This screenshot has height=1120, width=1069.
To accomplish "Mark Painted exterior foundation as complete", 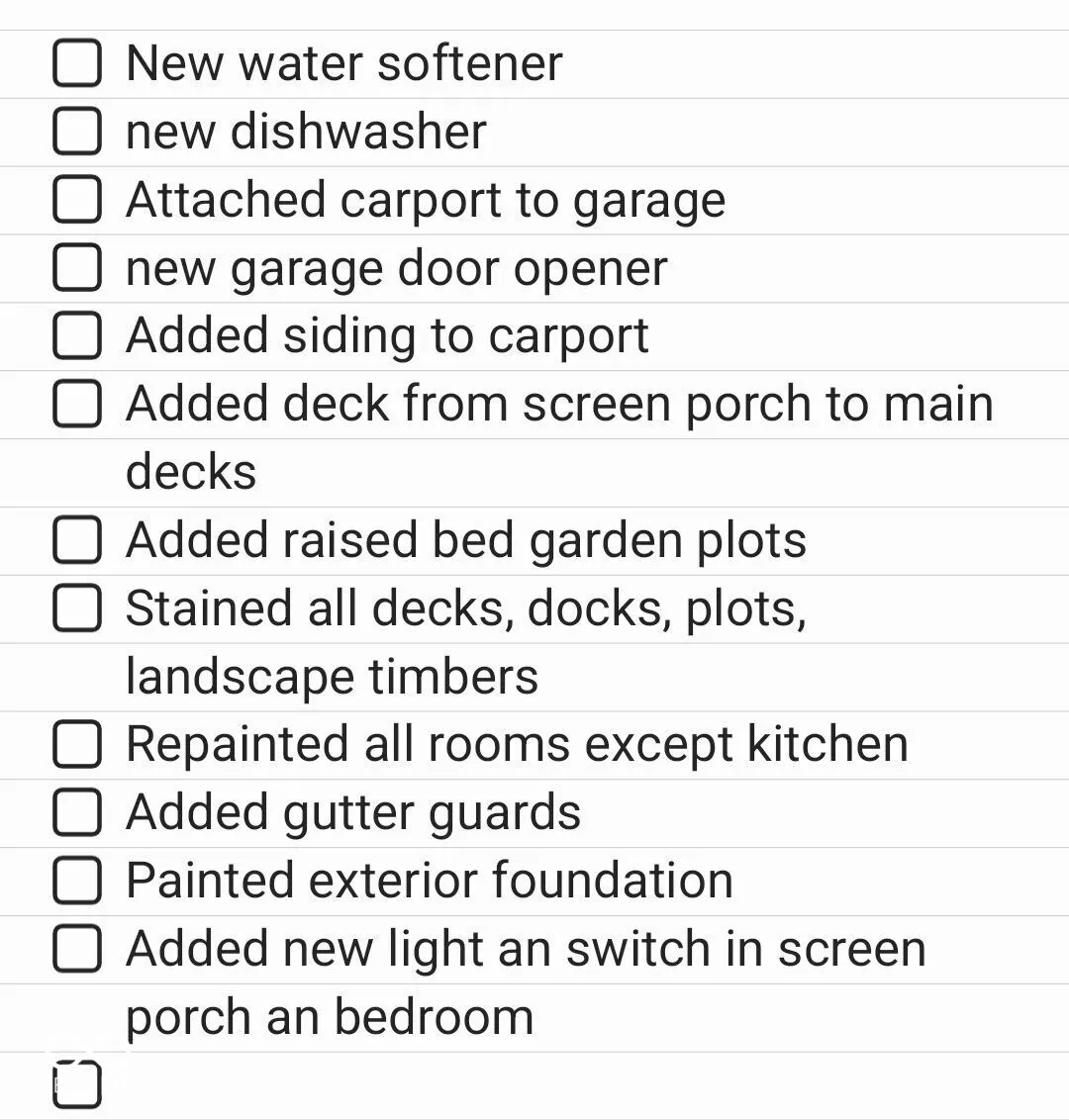I will click(x=77, y=882).
